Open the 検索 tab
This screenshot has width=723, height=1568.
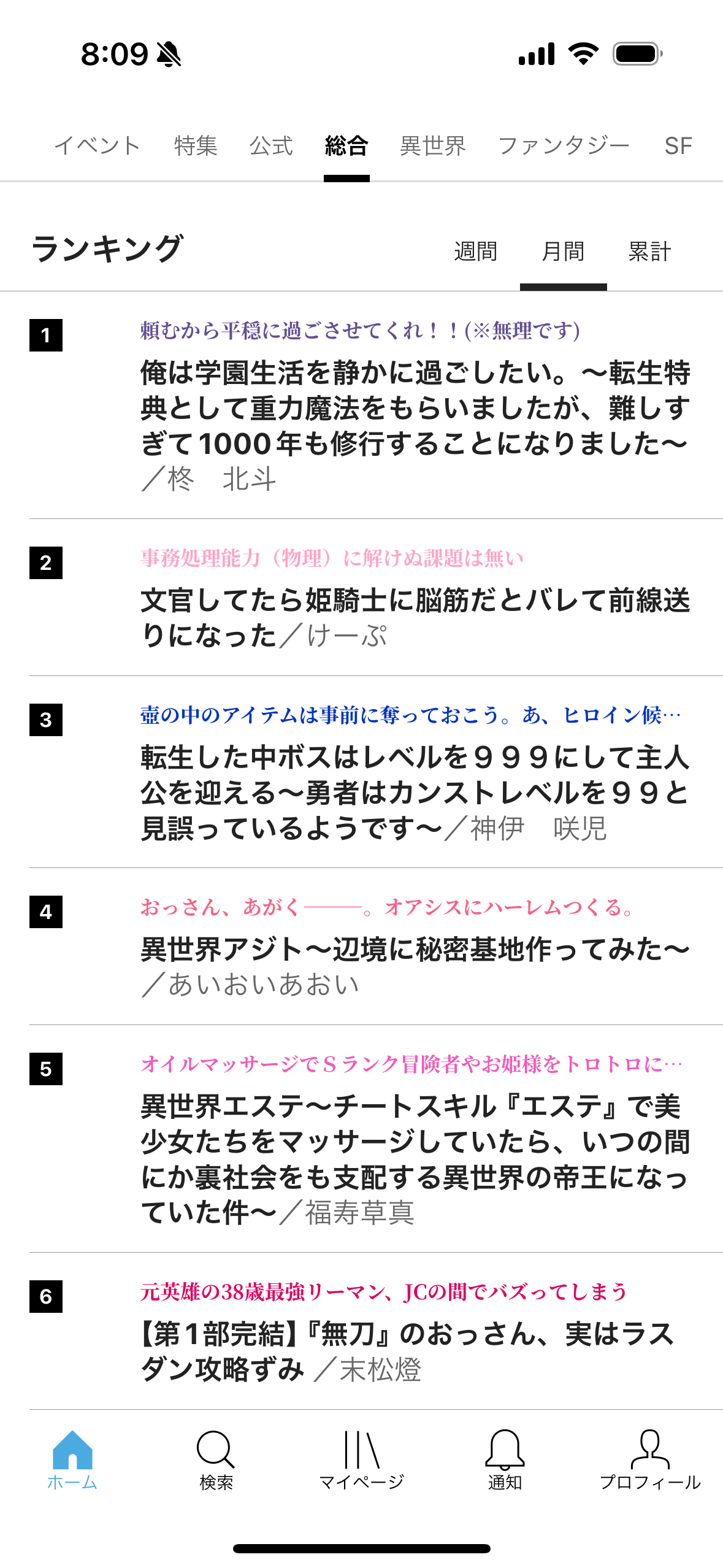pyautogui.click(x=216, y=1461)
